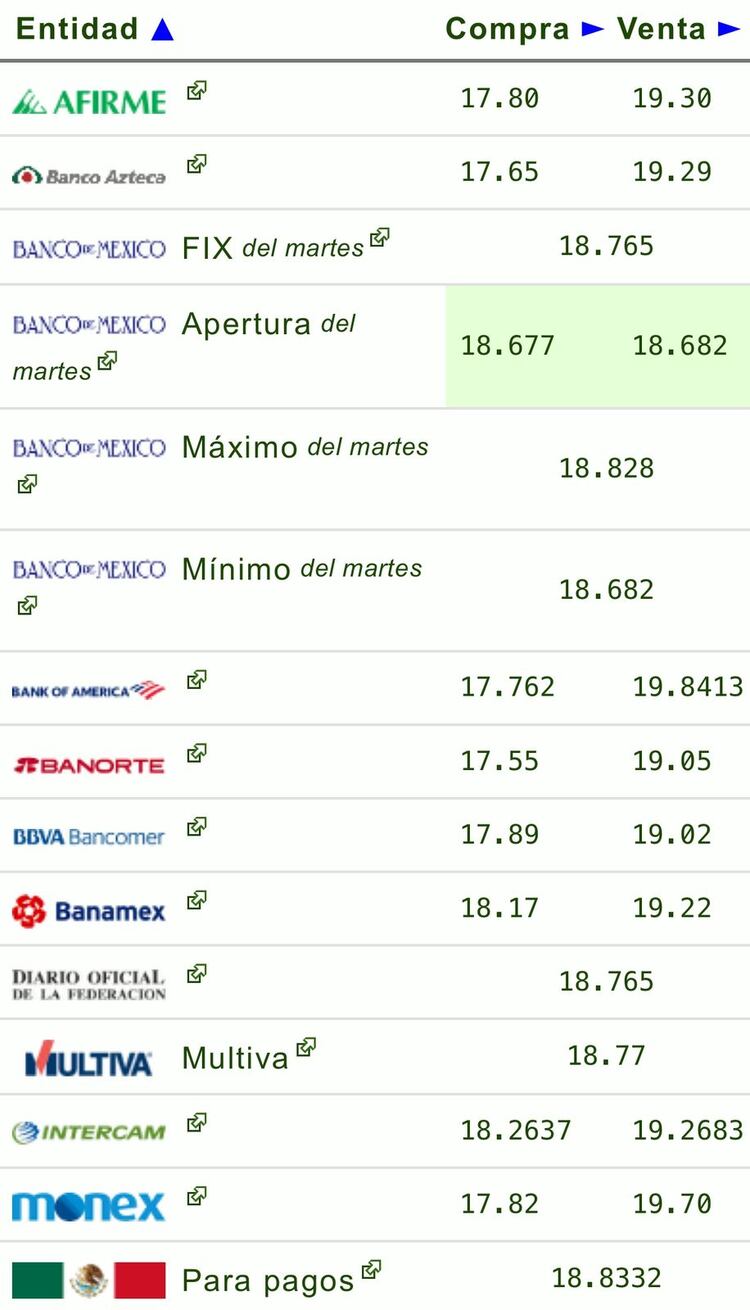Open the Banamex external link icon
The width and height of the screenshot is (750, 1310).
[197, 900]
